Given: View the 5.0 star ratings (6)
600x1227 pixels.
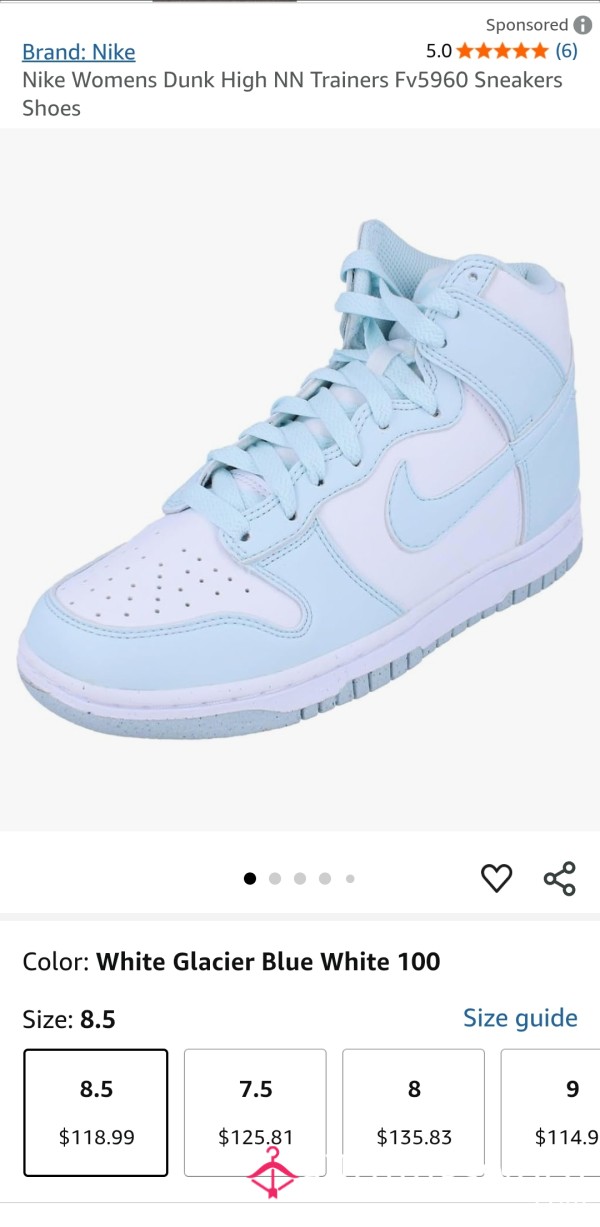Looking at the screenshot, I should tap(502, 51).
